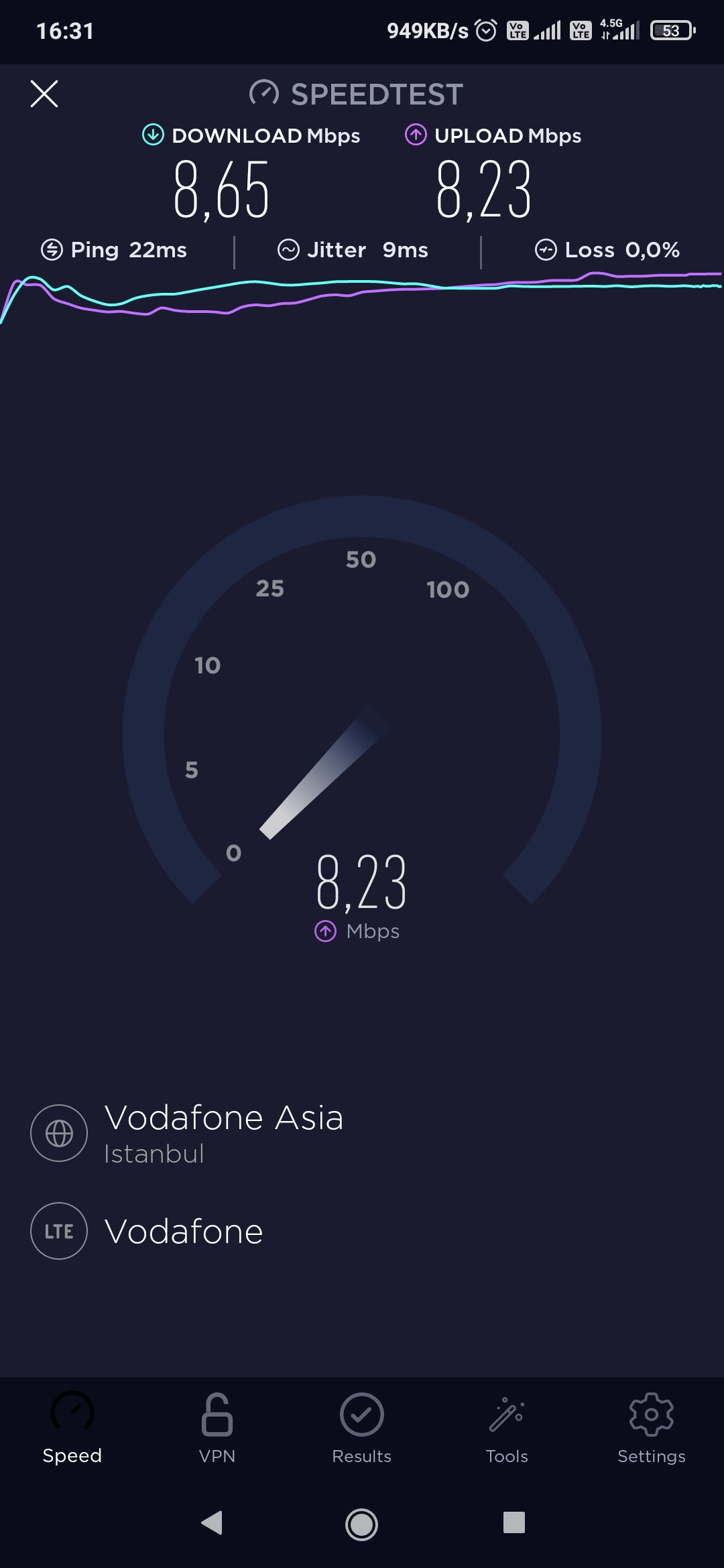Open the Results tab

(361, 1428)
